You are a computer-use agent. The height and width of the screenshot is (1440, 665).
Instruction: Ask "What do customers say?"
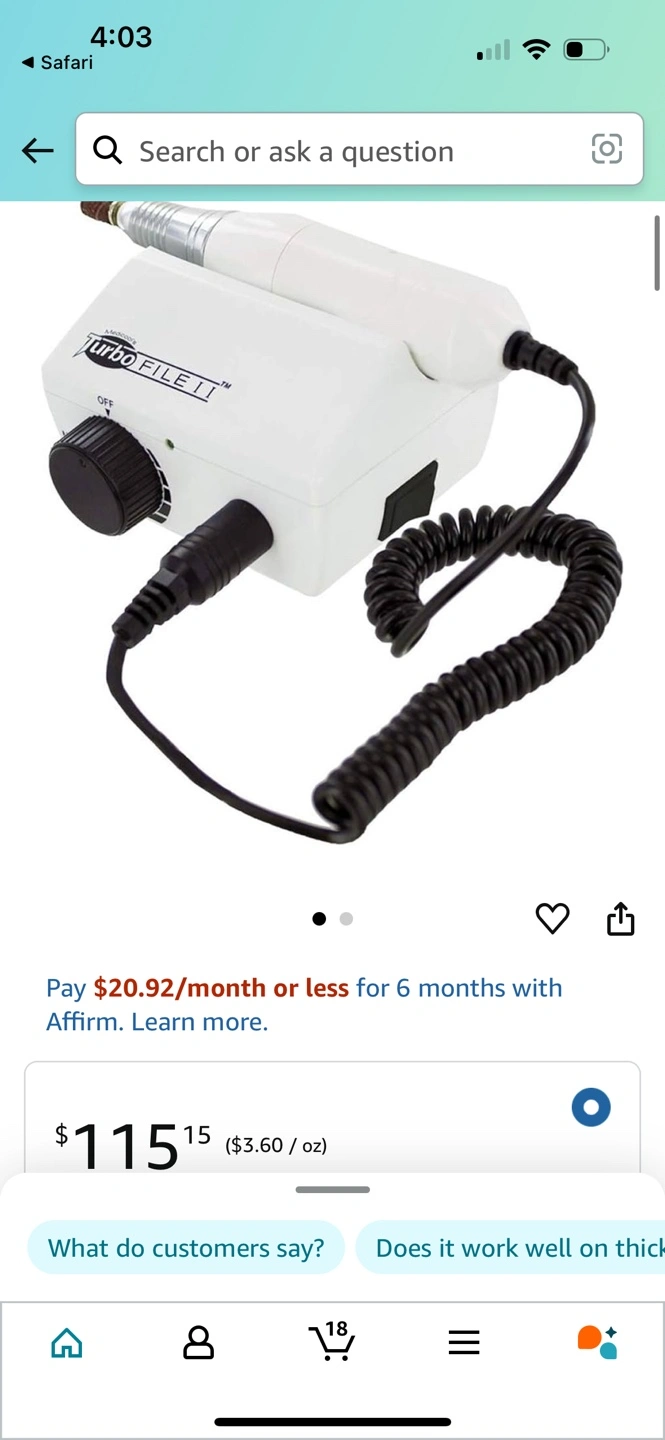[186, 1248]
